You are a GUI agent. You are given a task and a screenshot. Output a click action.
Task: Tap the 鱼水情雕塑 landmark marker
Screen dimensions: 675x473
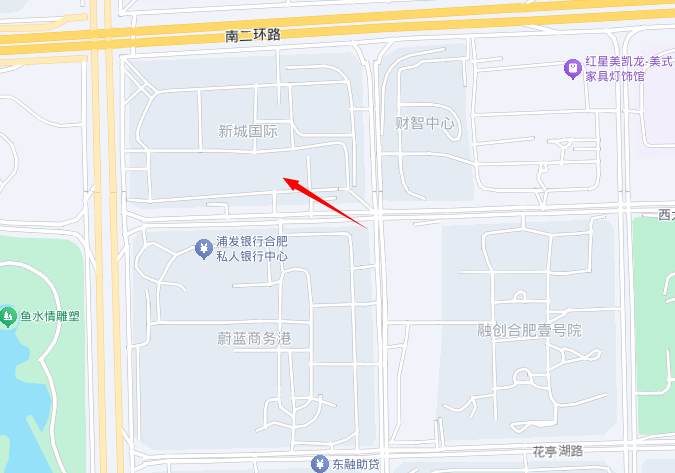click(x=9, y=315)
